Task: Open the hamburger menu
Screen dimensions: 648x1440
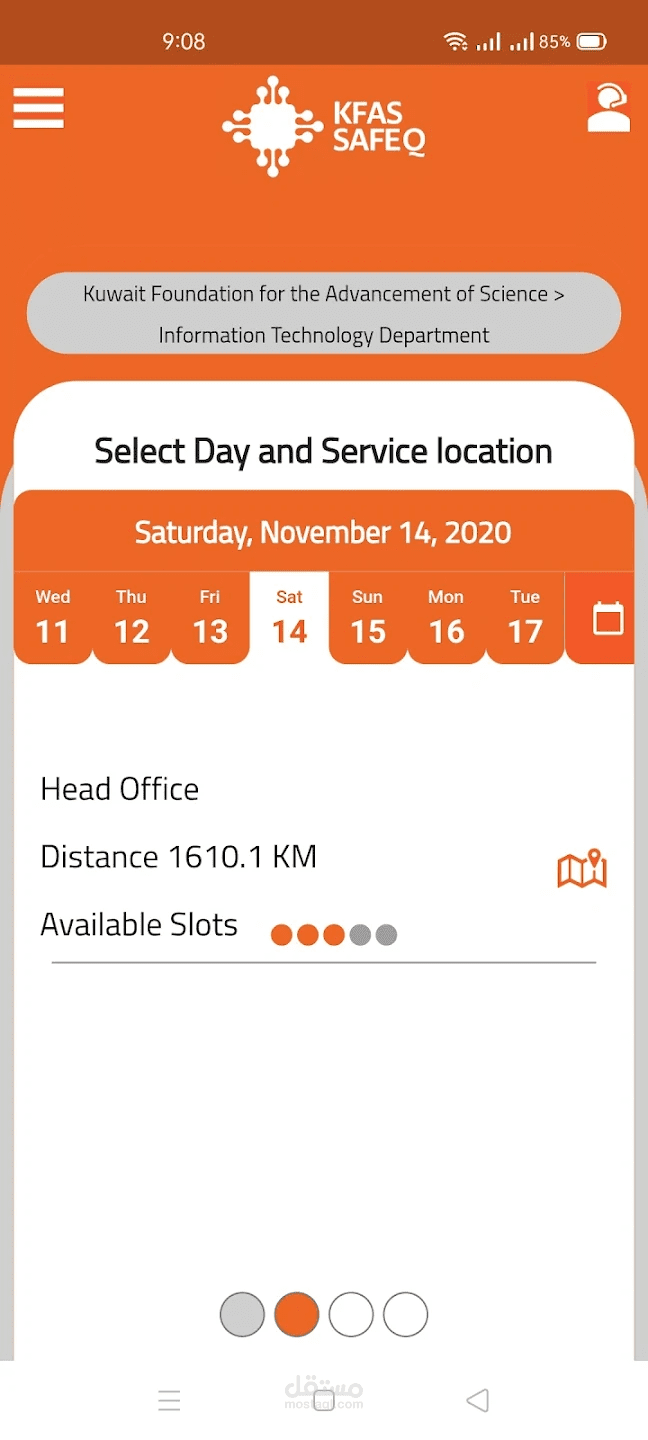Action: point(39,108)
